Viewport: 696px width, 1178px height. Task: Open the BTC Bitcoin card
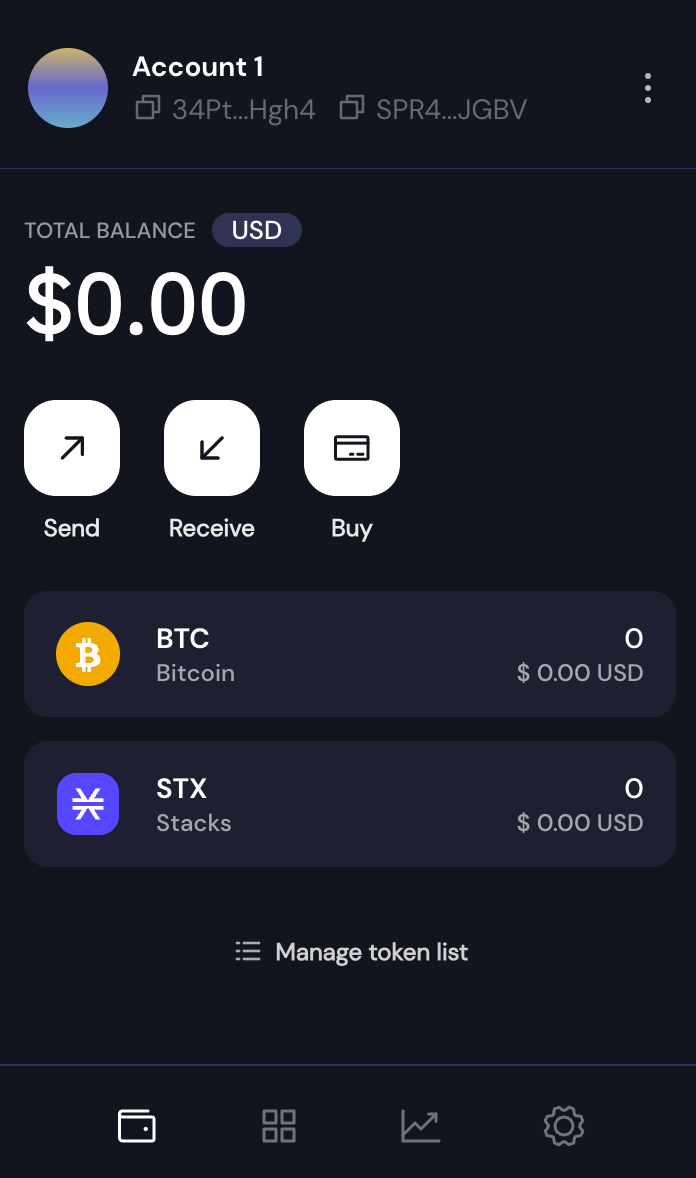(350, 654)
